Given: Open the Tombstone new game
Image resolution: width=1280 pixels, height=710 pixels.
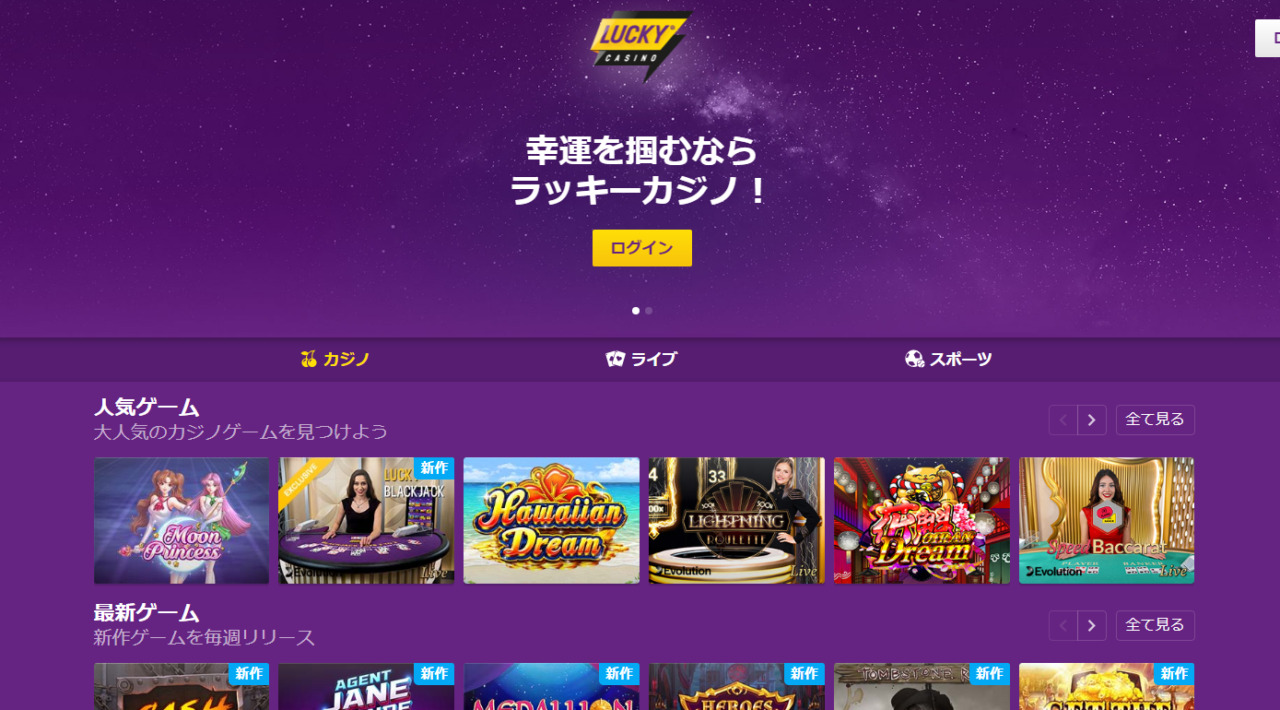Looking at the screenshot, I should point(921,690).
